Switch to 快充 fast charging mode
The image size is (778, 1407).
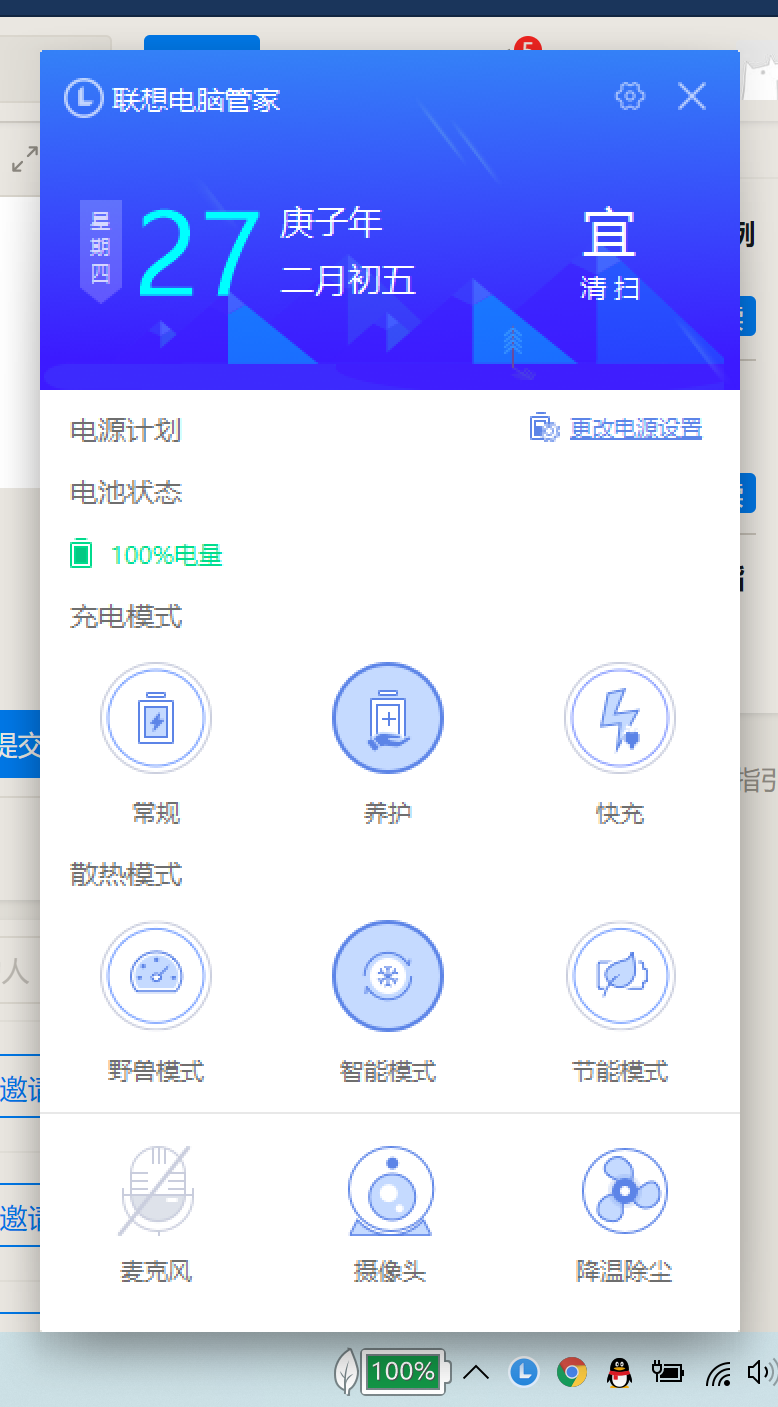coord(620,718)
